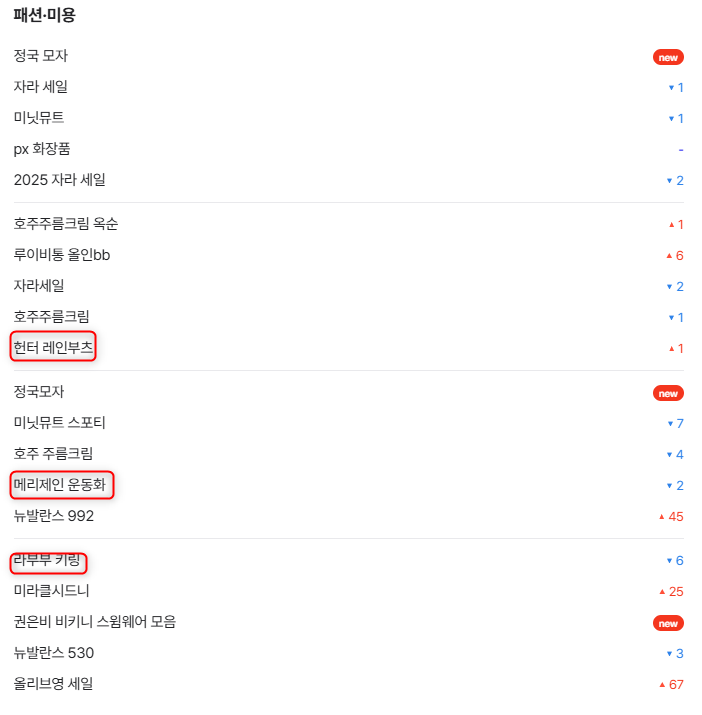702x715 pixels.
Task: Open the 올리브영 세일 keyword
Action: [54, 684]
